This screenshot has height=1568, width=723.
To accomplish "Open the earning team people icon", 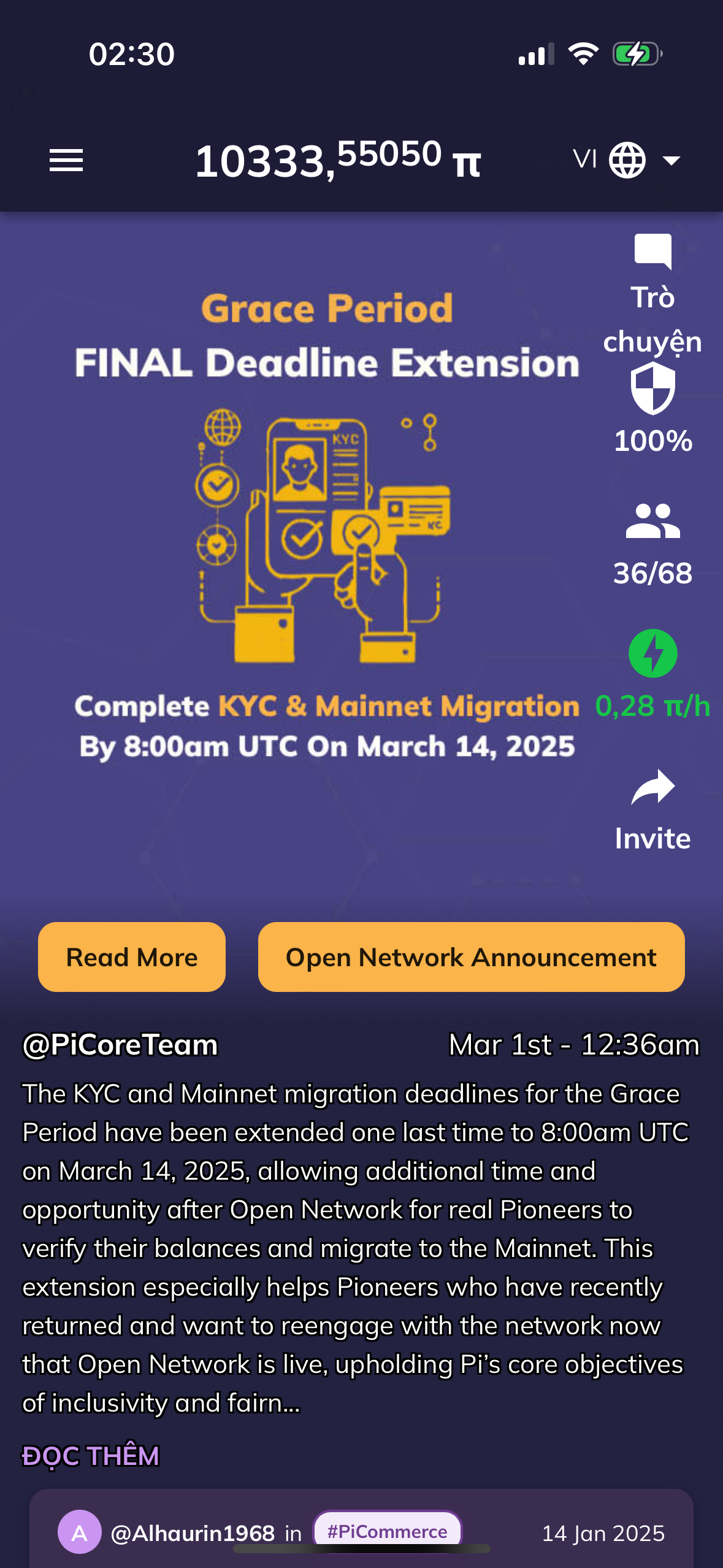I will click(652, 521).
